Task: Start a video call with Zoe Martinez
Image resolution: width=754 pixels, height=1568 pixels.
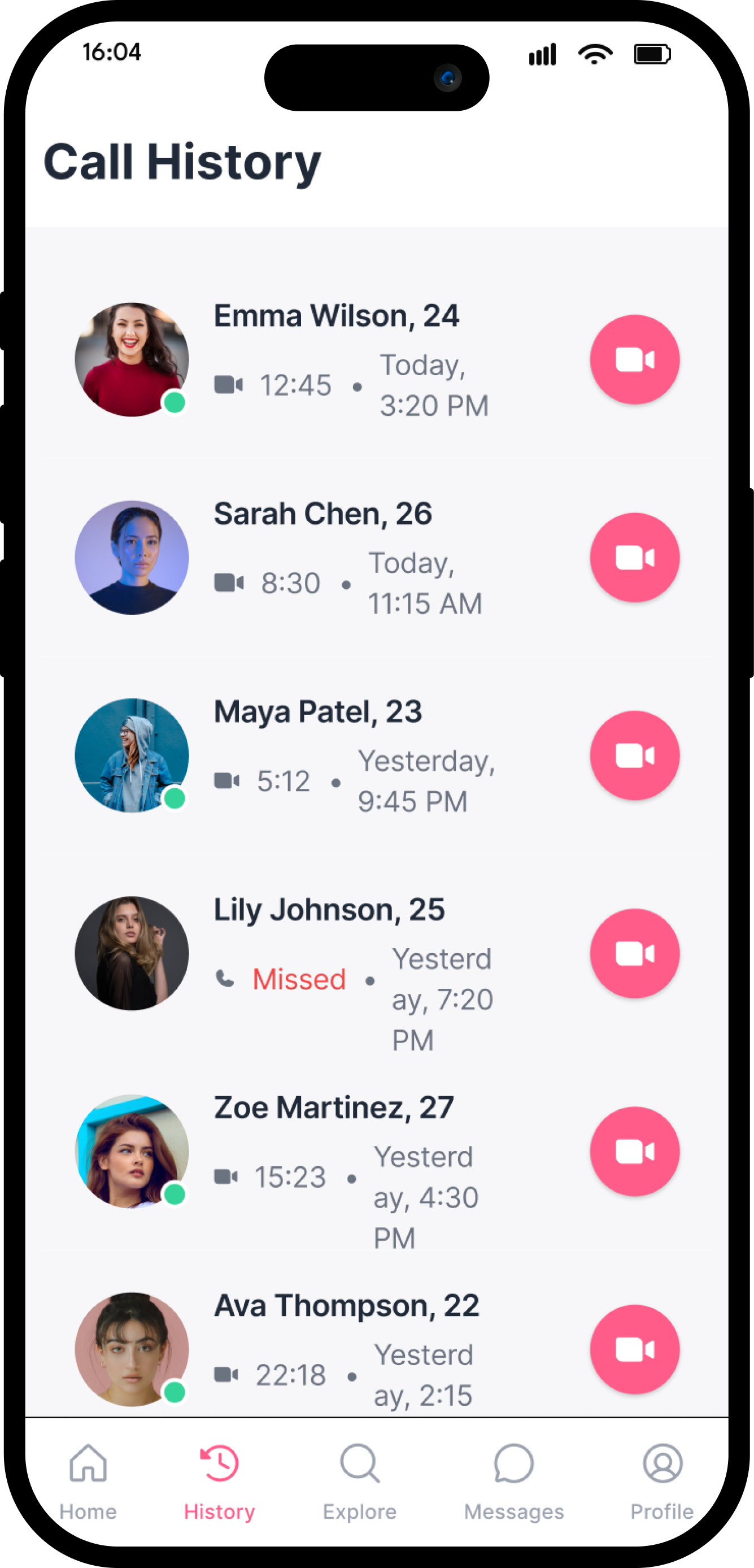Action: click(635, 1152)
